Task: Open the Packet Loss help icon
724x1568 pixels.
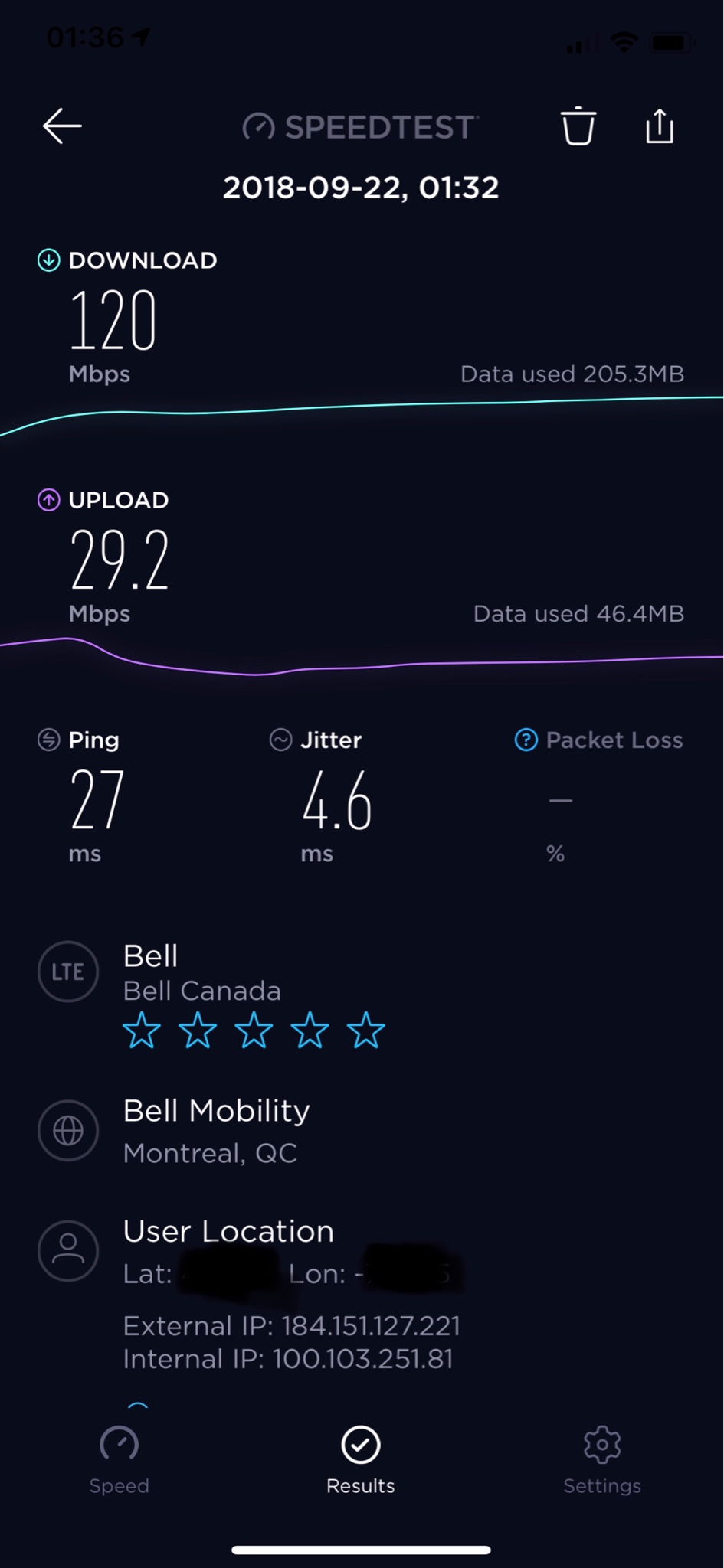Action: [x=526, y=740]
